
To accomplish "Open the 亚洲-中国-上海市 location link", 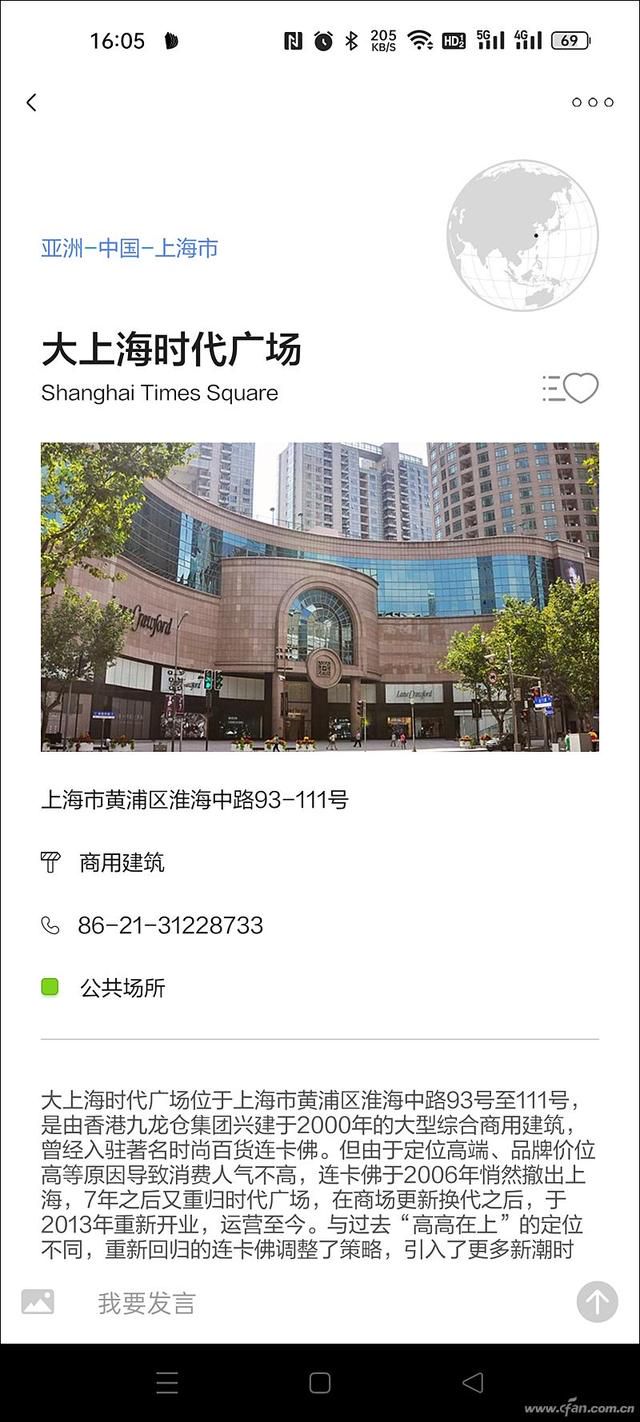I will point(129,248).
